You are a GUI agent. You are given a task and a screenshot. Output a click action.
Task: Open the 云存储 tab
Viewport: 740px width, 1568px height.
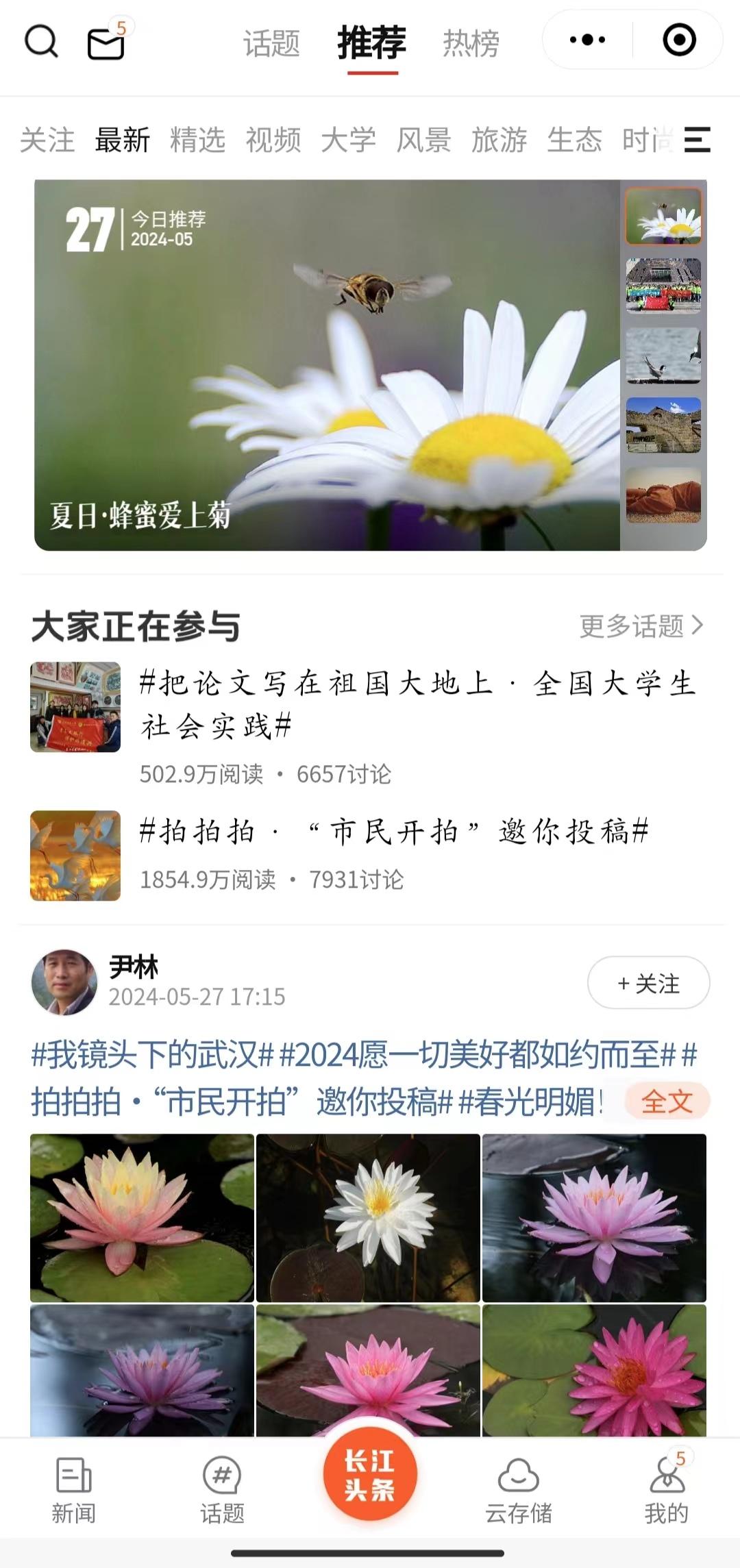point(519,1489)
